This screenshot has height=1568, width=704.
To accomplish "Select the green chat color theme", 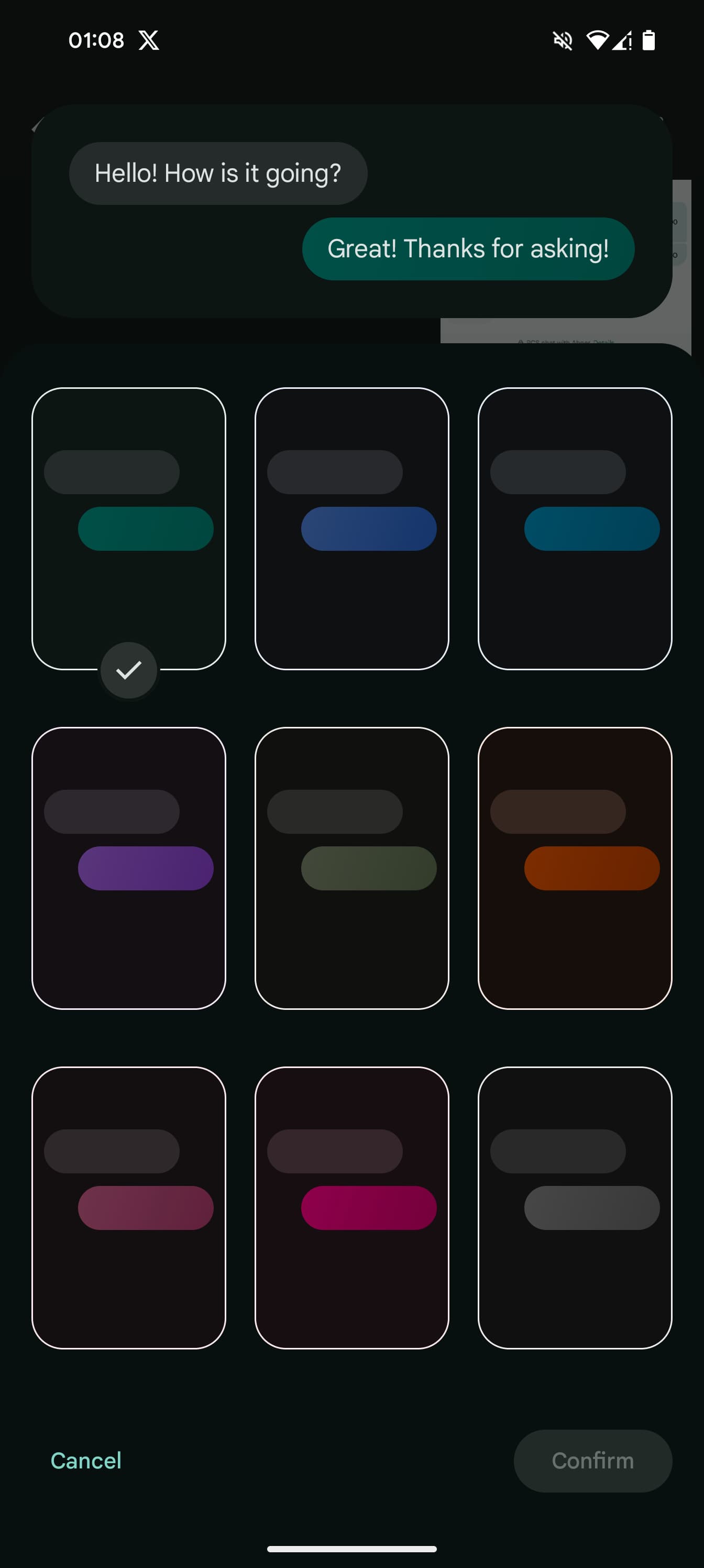I will pyautogui.click(x=128, y=528).
